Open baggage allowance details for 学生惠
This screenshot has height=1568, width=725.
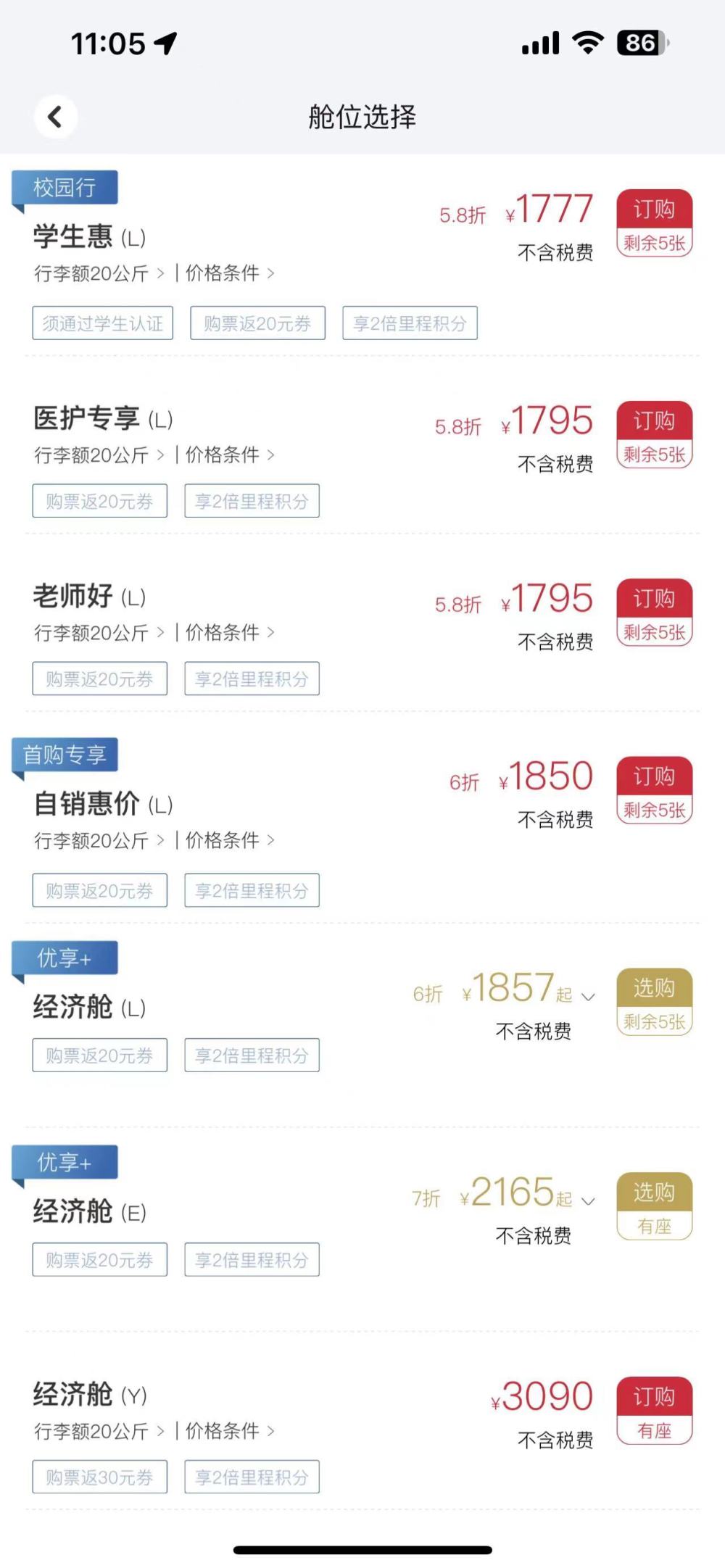(99, 273)
